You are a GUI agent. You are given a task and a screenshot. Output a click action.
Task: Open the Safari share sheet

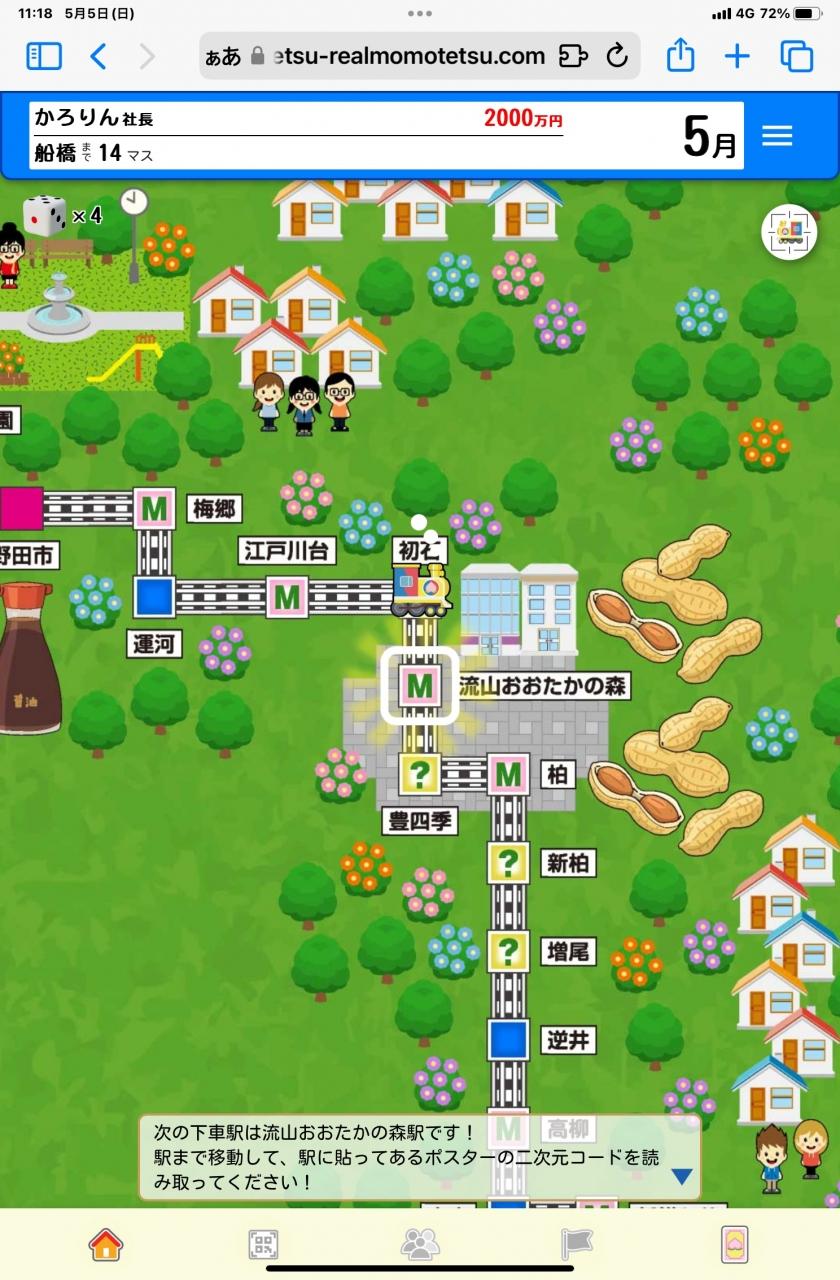tap(680, 55)
